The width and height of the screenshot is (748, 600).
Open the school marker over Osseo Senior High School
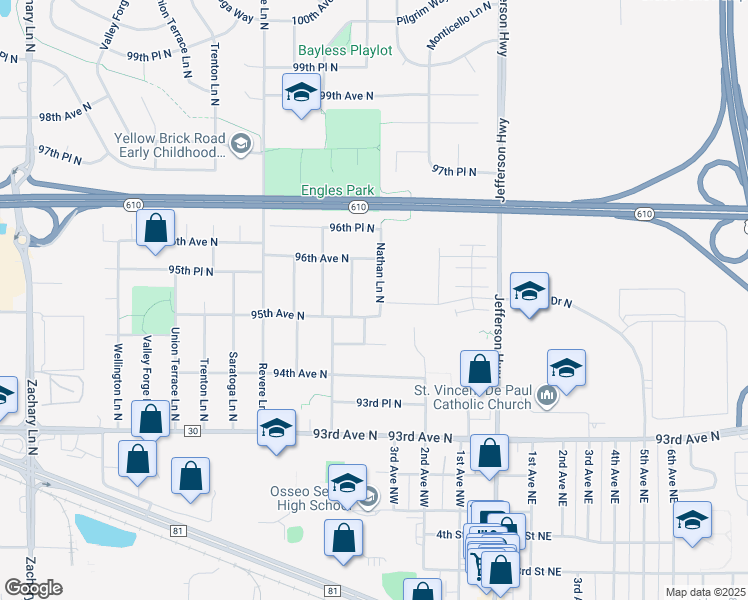[x=347, y=485]
